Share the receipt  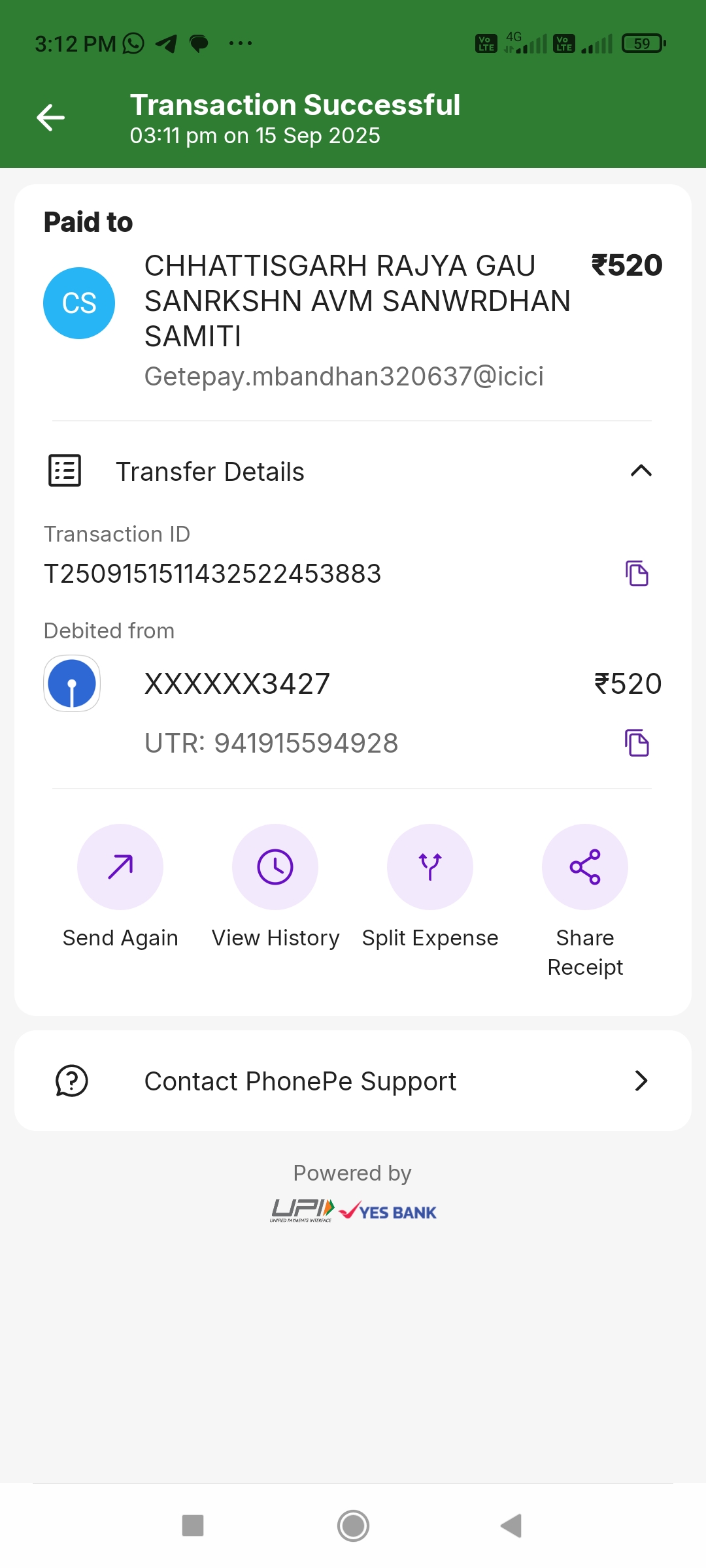585,867
